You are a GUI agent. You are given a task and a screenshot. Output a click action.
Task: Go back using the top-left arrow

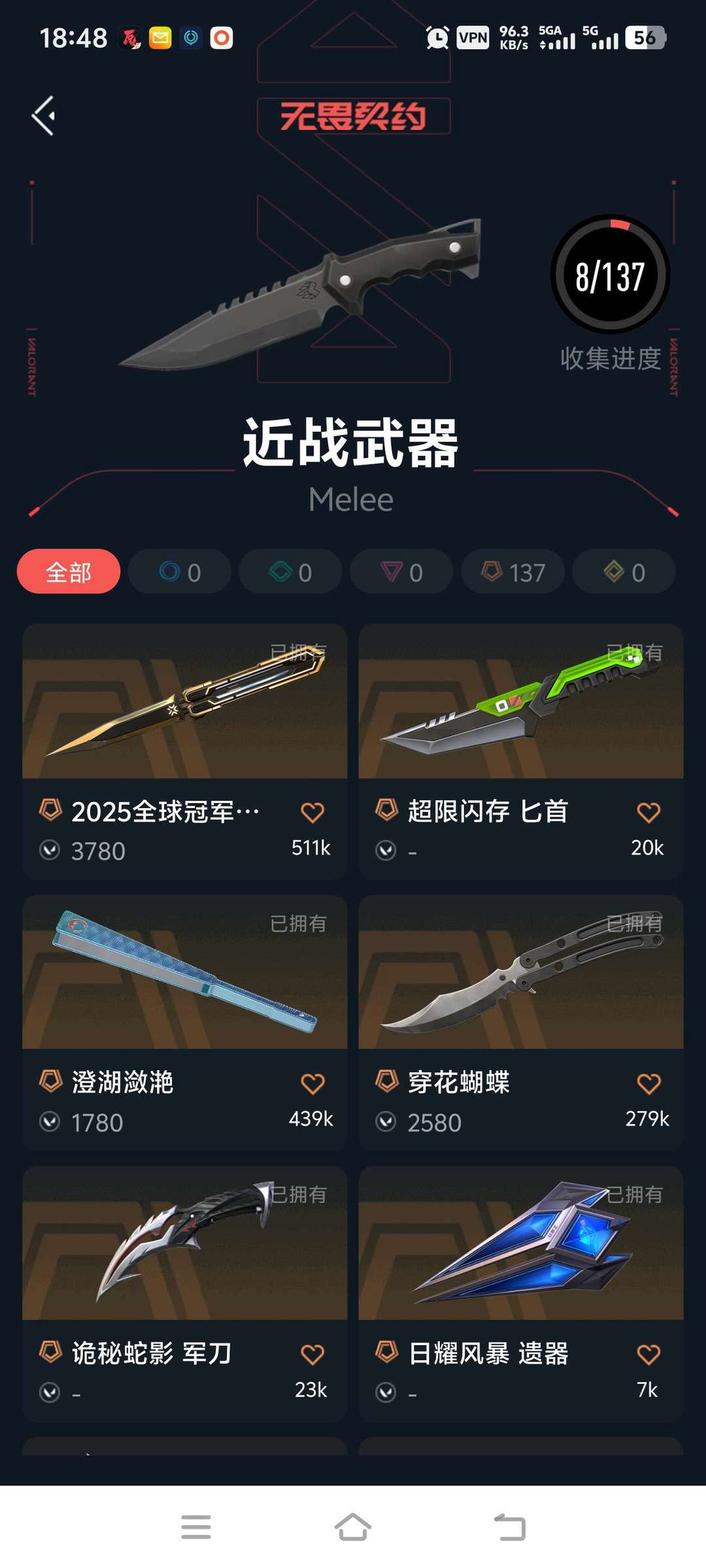pyautogui.click(x=43, y=116)
